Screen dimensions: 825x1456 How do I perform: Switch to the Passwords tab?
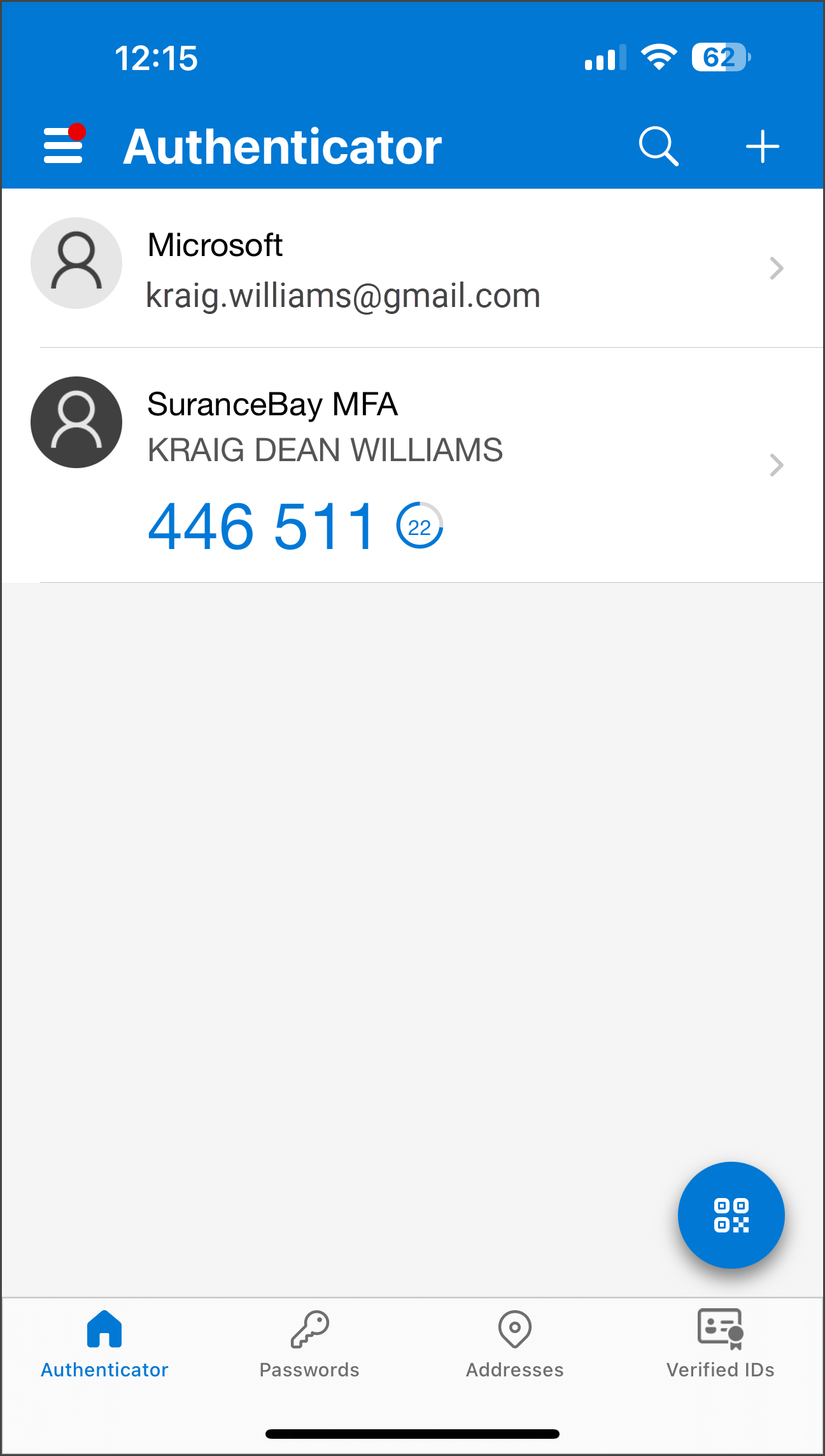click(x=309, y=1344)
